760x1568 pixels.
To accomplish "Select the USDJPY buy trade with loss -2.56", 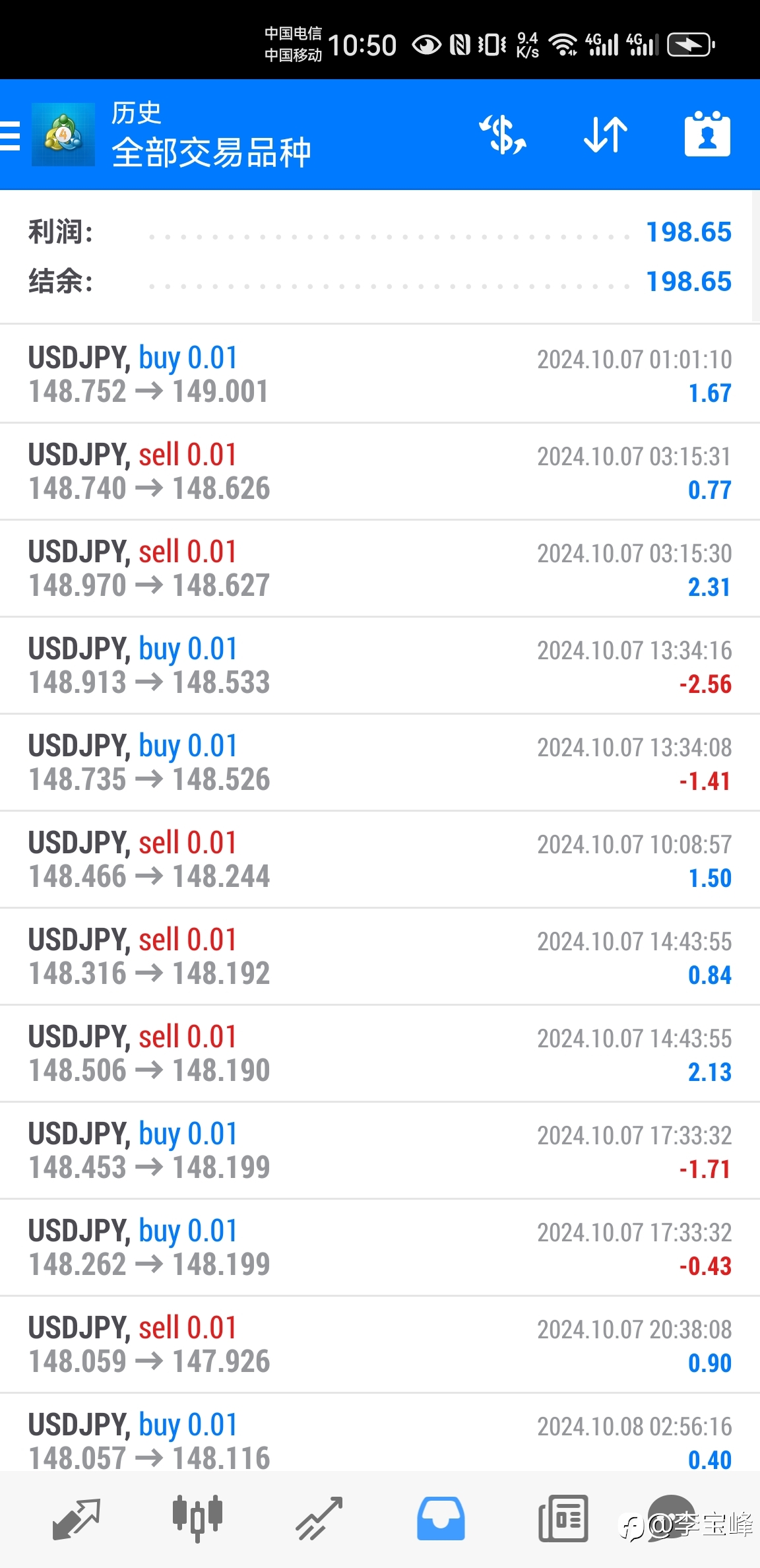I will tap(380, 665).
